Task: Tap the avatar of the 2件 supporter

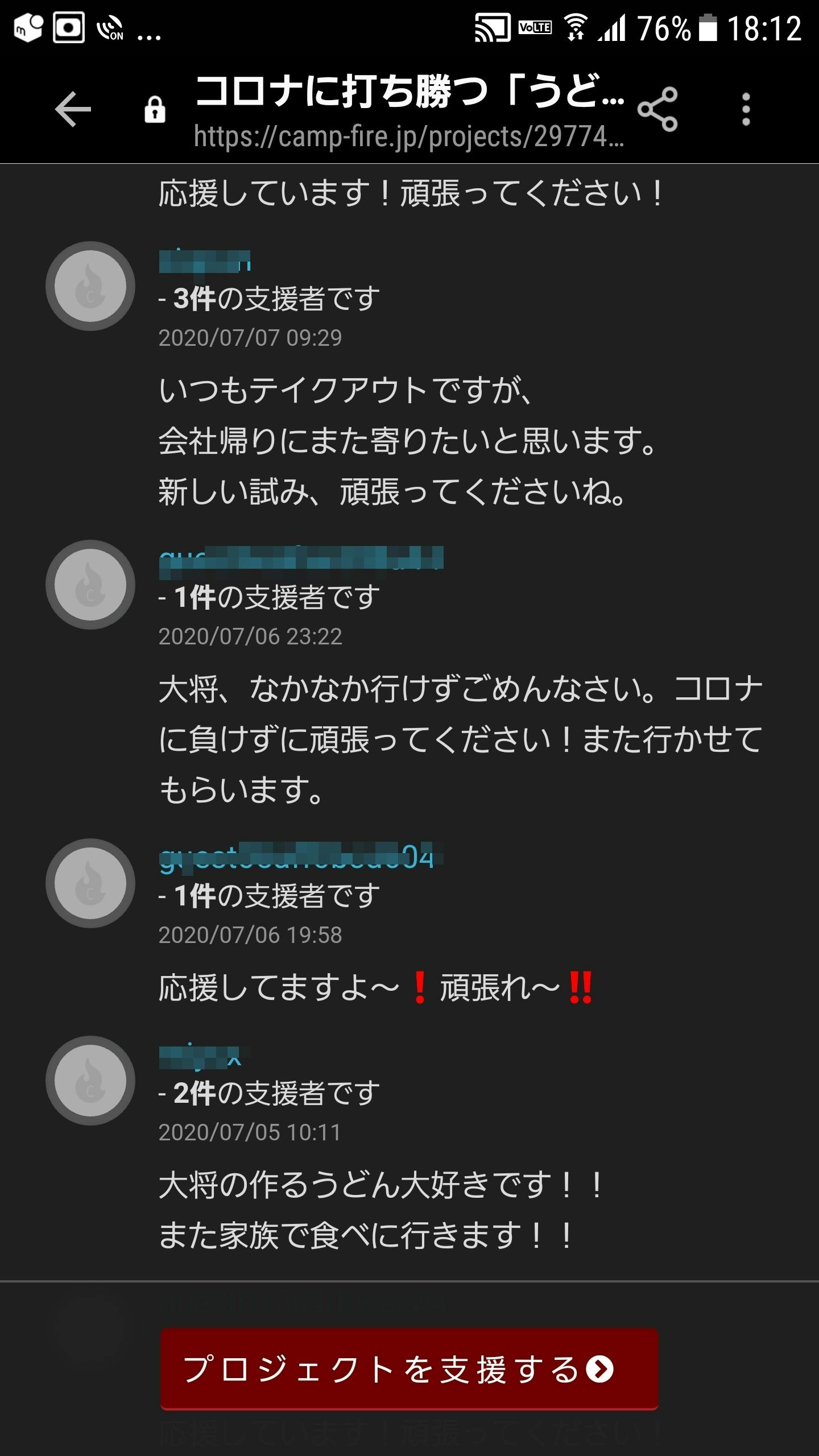Action: pos(90,1081)
